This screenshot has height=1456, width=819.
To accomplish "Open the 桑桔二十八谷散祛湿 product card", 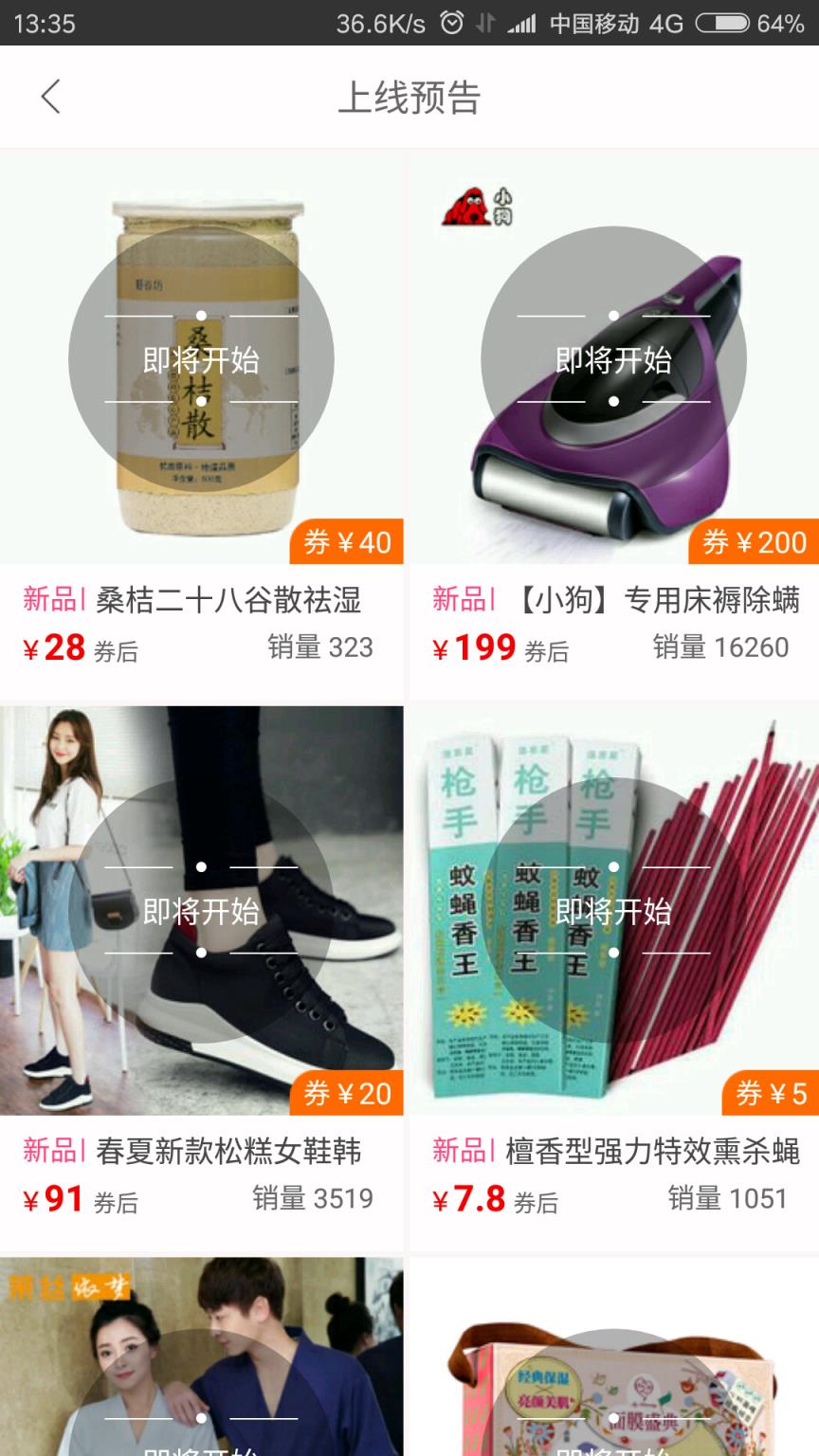I will pos(201,427).
